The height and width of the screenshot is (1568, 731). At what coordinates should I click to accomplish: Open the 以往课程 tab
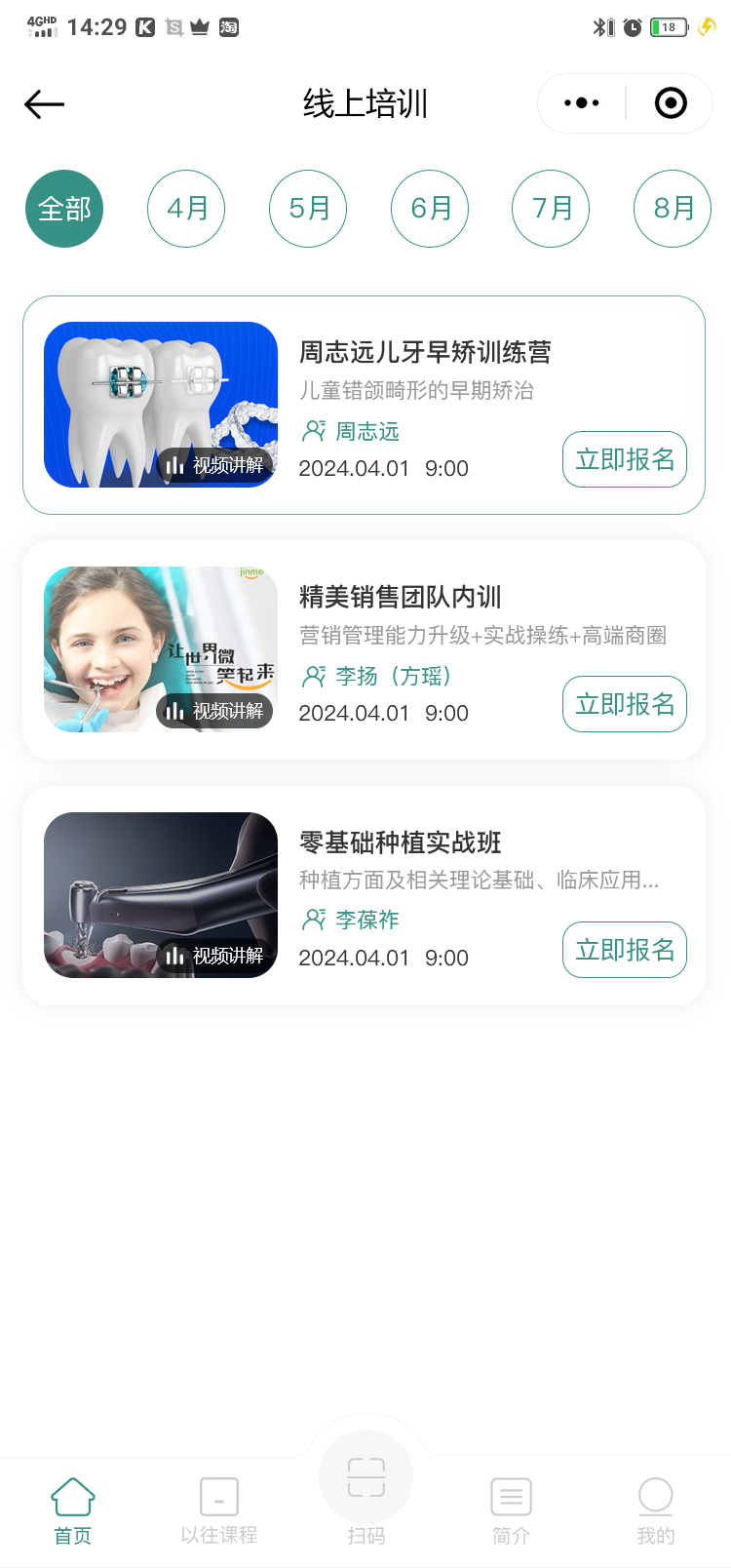[219, 1510]
